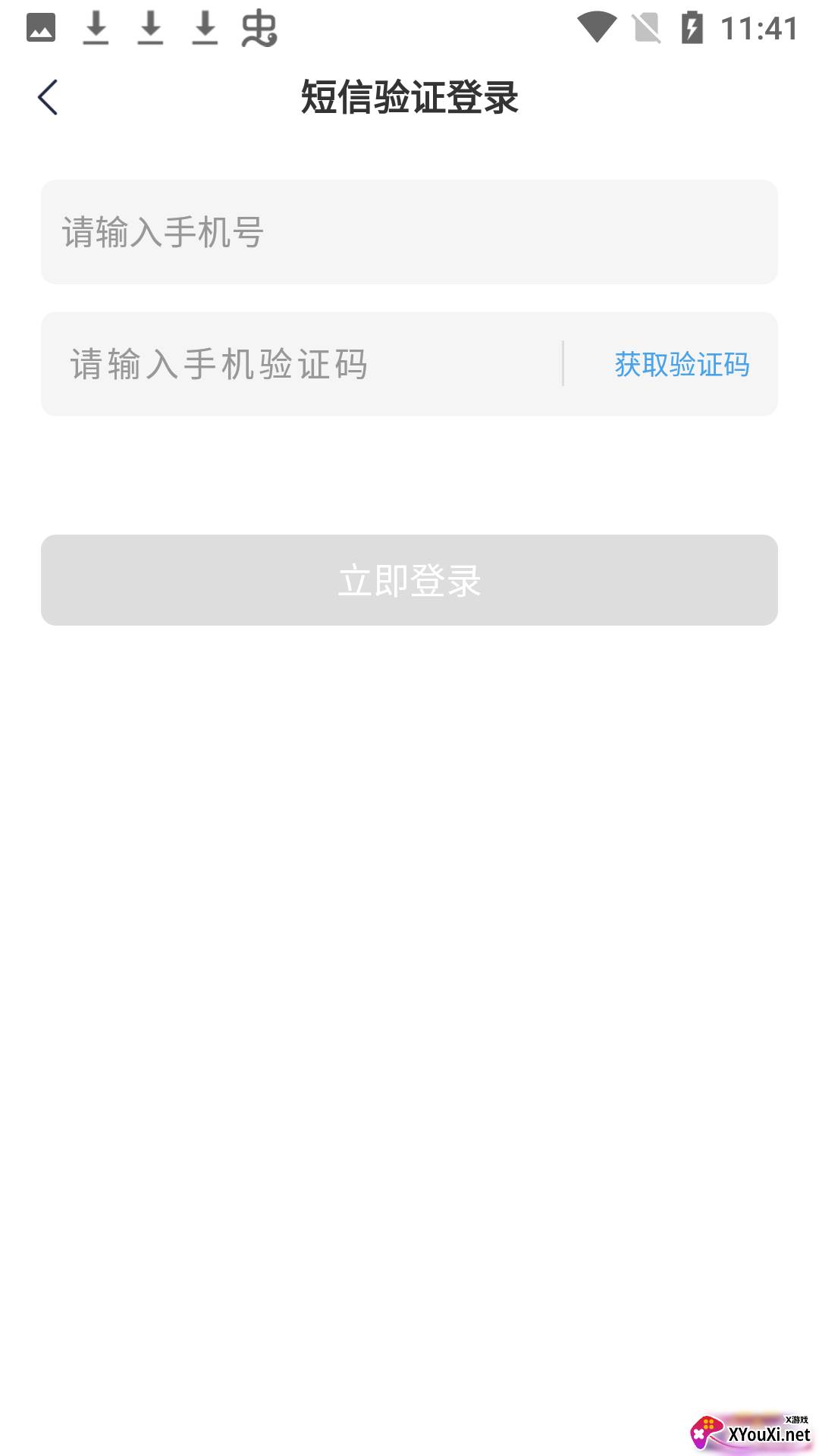Screen dimensions: 819x1456
Task: Focus the phone number input field
Action: [x=409, y=232]
